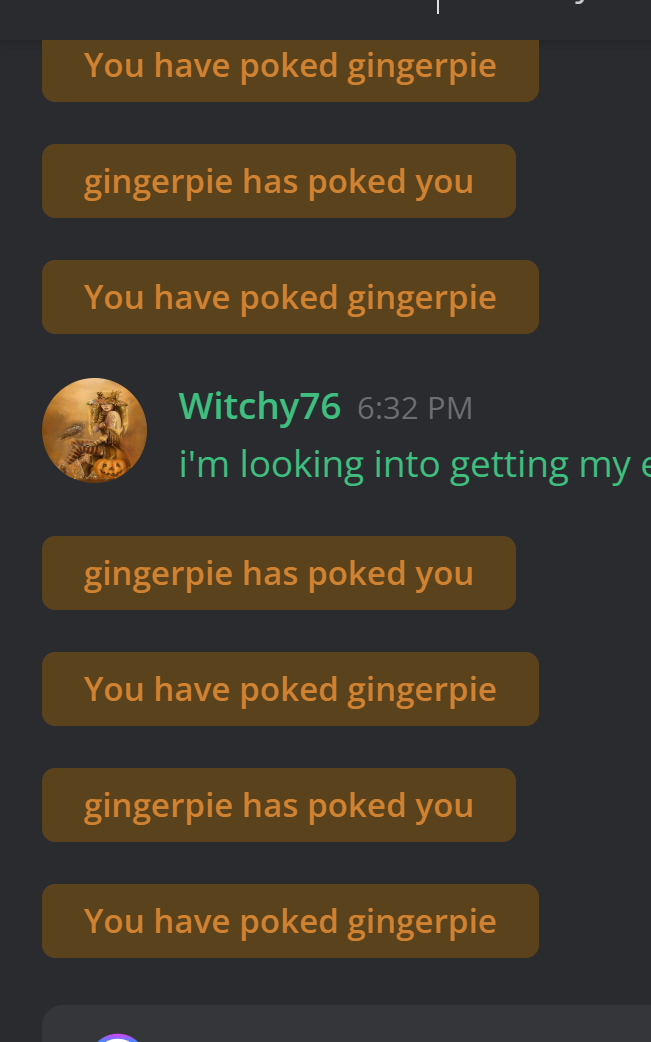Open Witchy76's profile picture
The height and width of the screenshot is (1042, 651).
click(x=94, y=430)
